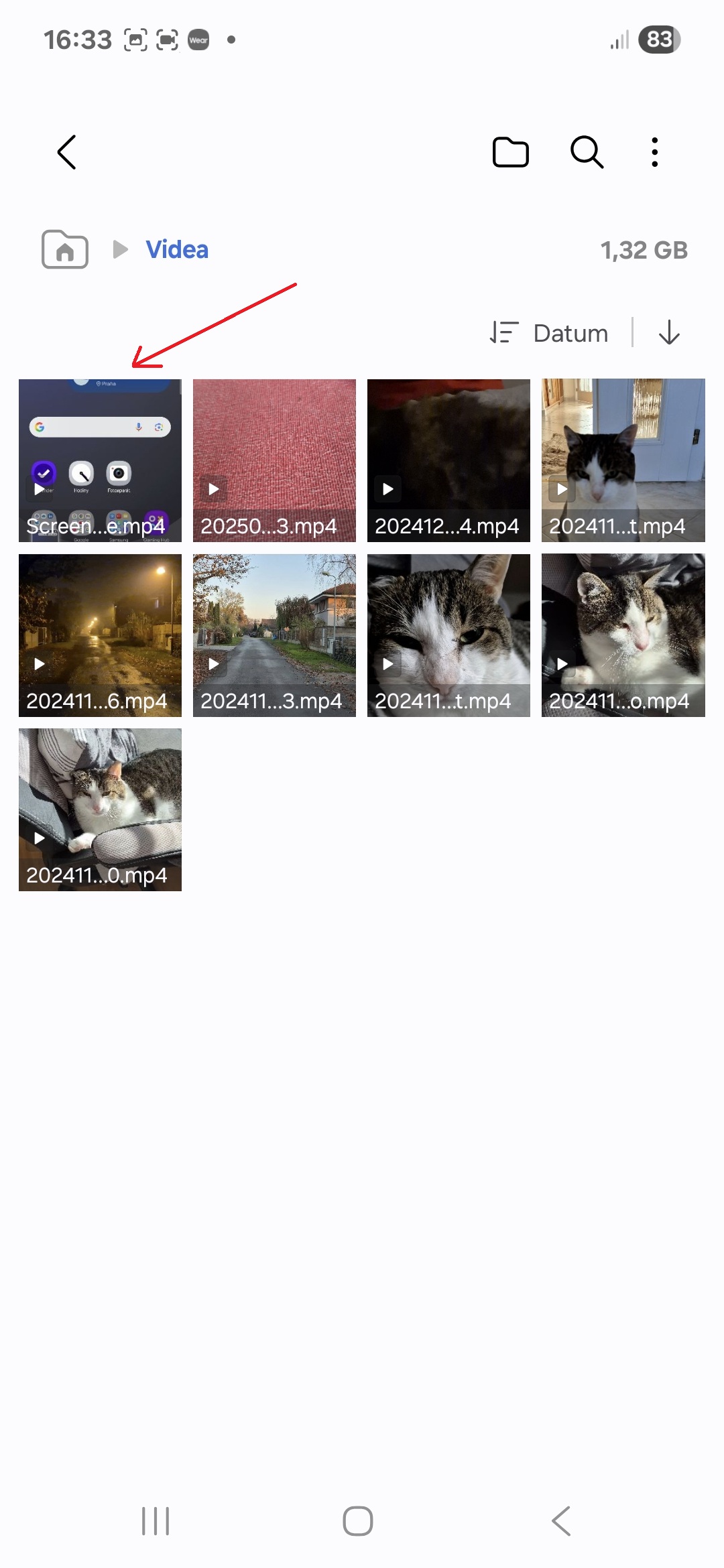Open the 202411...0.mp4 video
This screenshot has width=724, height=1568.
pos(100,809)
